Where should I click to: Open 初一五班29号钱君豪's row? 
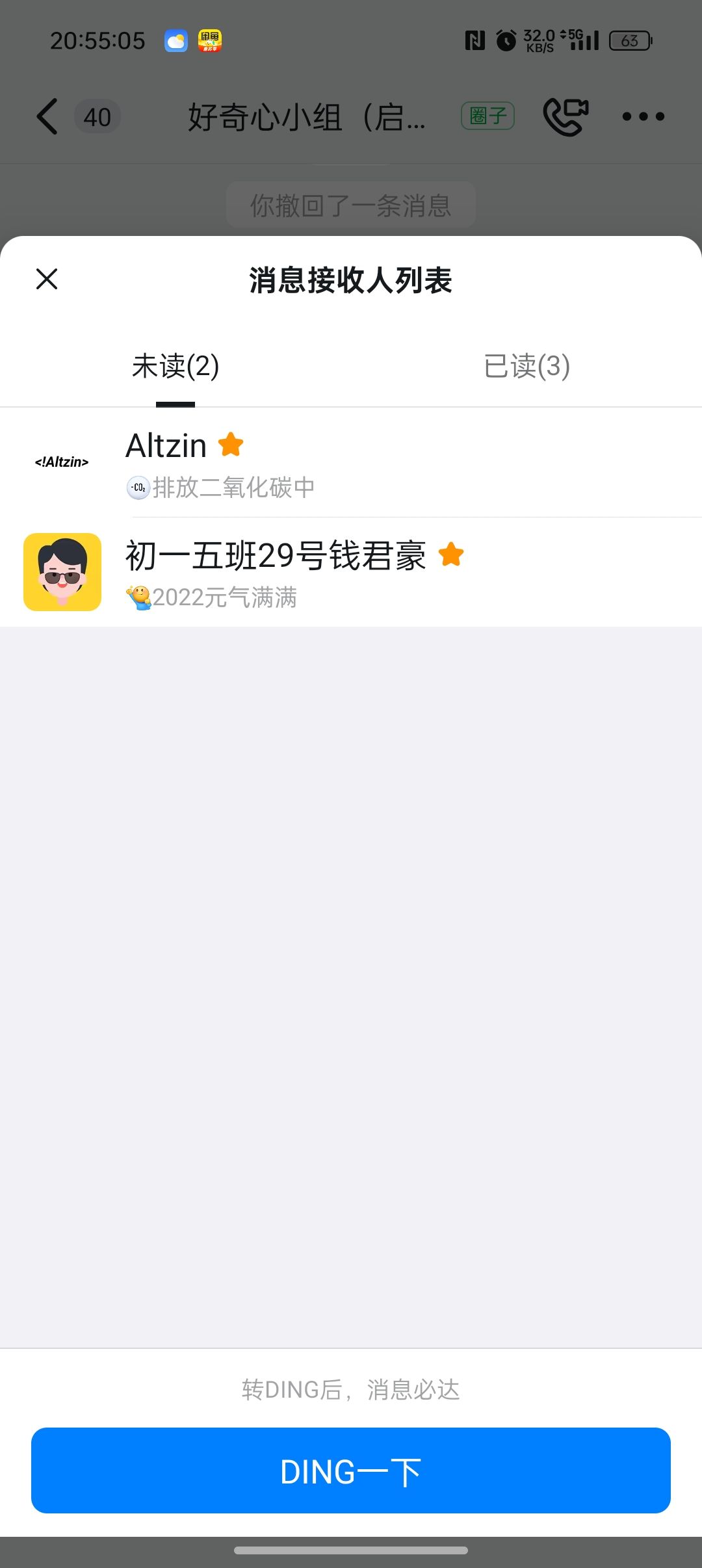coord(351,572)
